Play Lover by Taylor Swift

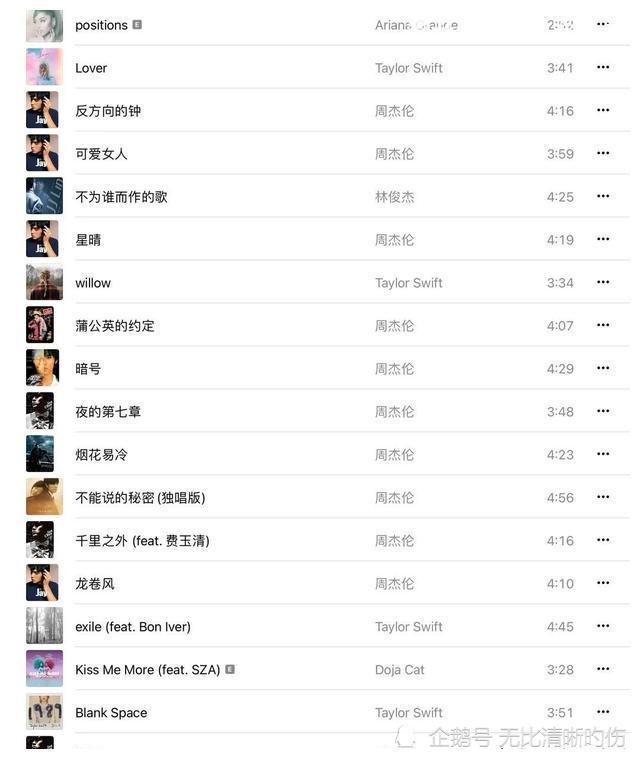(x=91, y=68)
